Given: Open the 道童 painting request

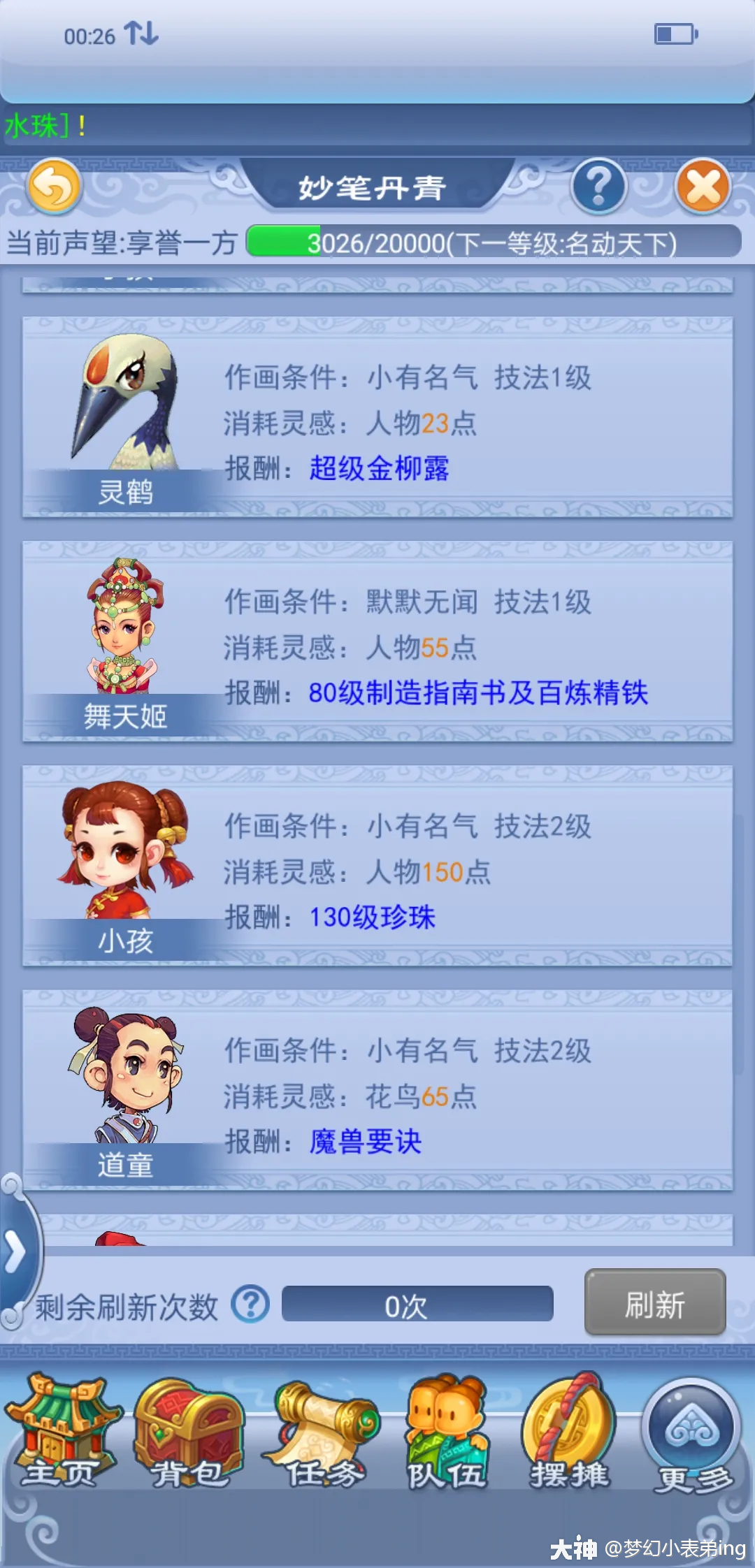Looking at the screenshot, I should [377, 1090].
